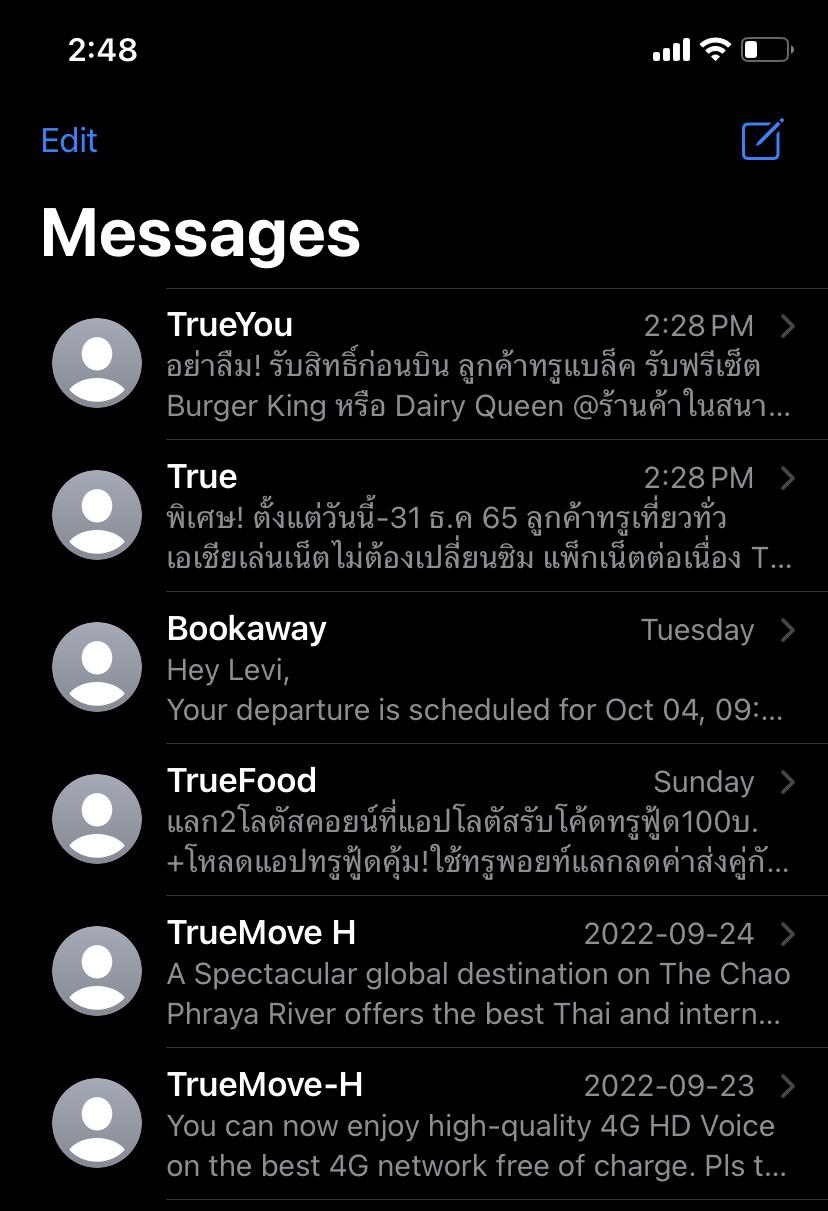The height and width of the screenshot is (1211, 828).
Task: Tap the compose new message icon
Action: (x=761, y=140)
